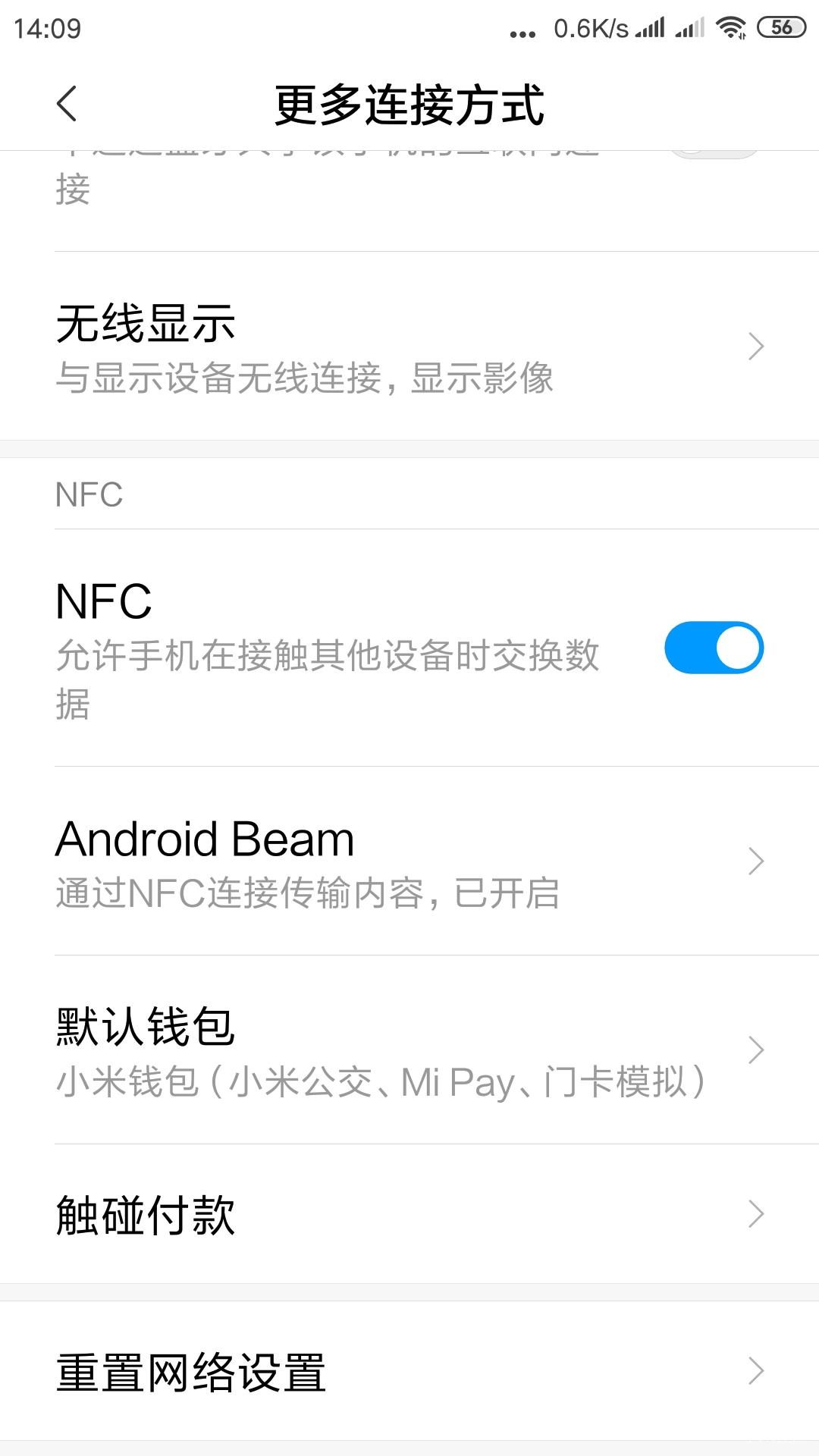Expand 默认钱包 with the chevron arrow
The height and width of the screenshot is (1456, 819).
point(755,1049)
